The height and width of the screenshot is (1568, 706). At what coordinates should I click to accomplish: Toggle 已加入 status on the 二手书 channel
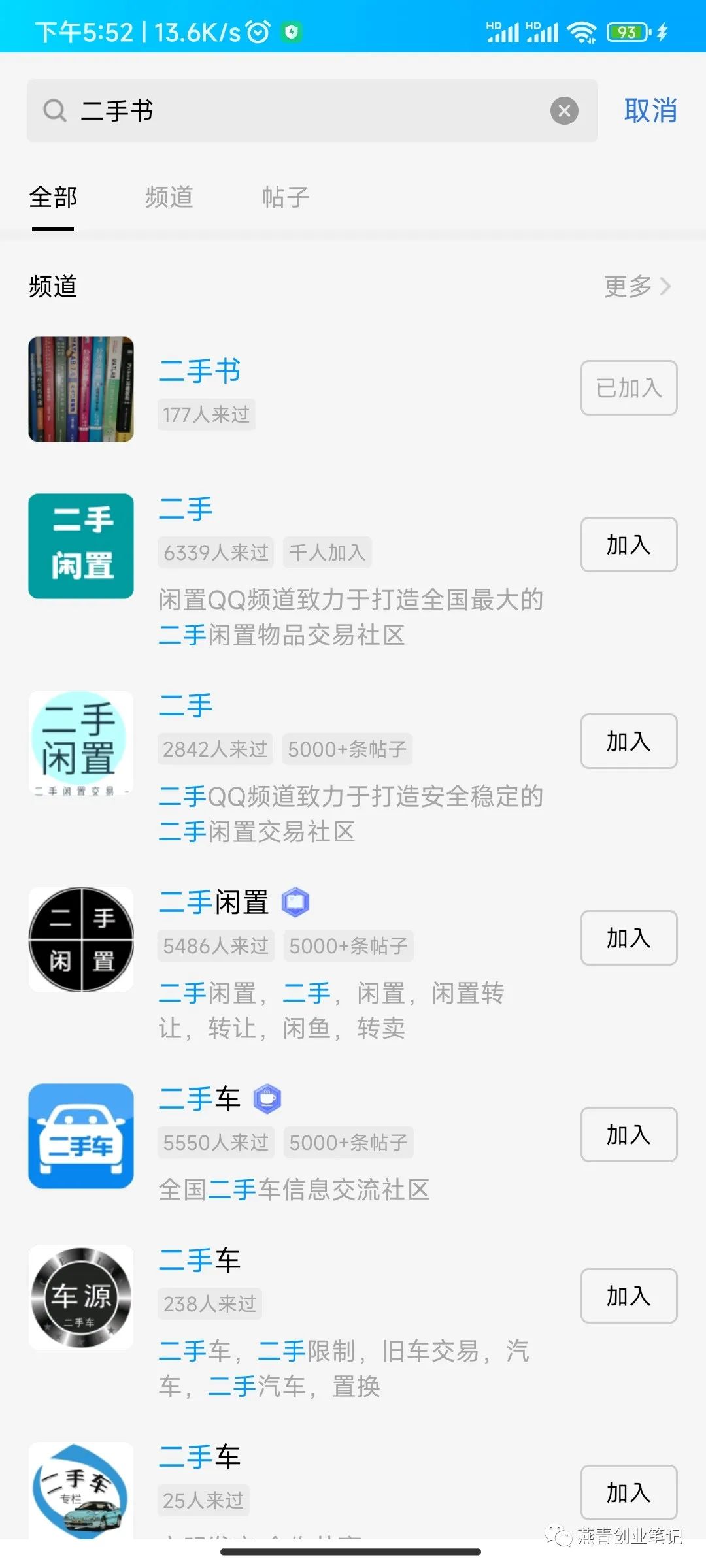(x=628, y=387)
